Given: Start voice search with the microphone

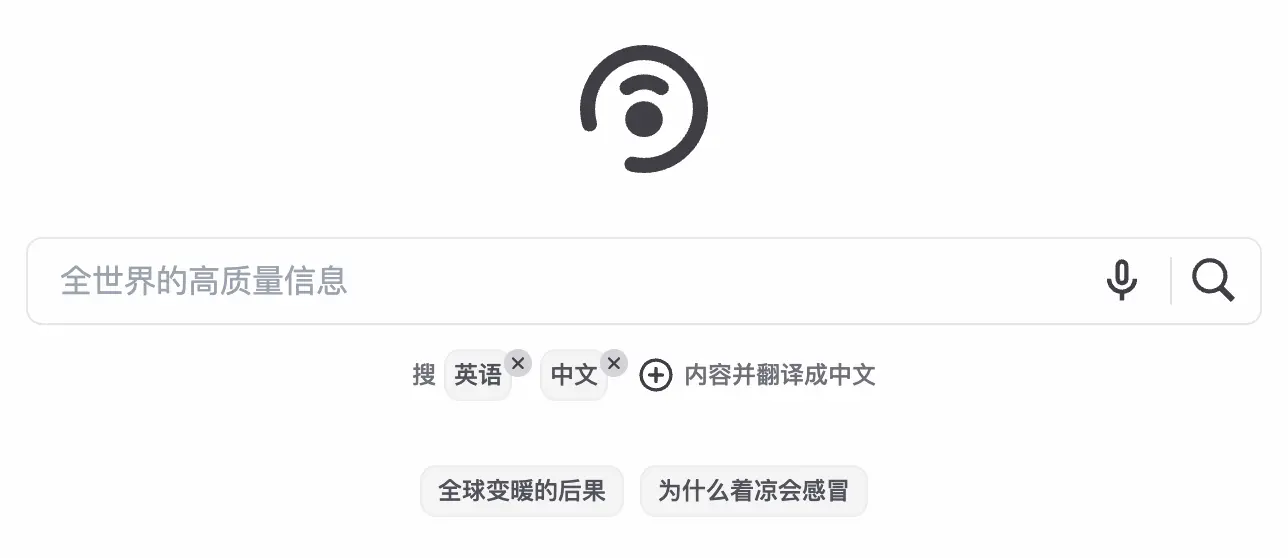Looking at the screenshot, I should click(x=1122, y=281).
